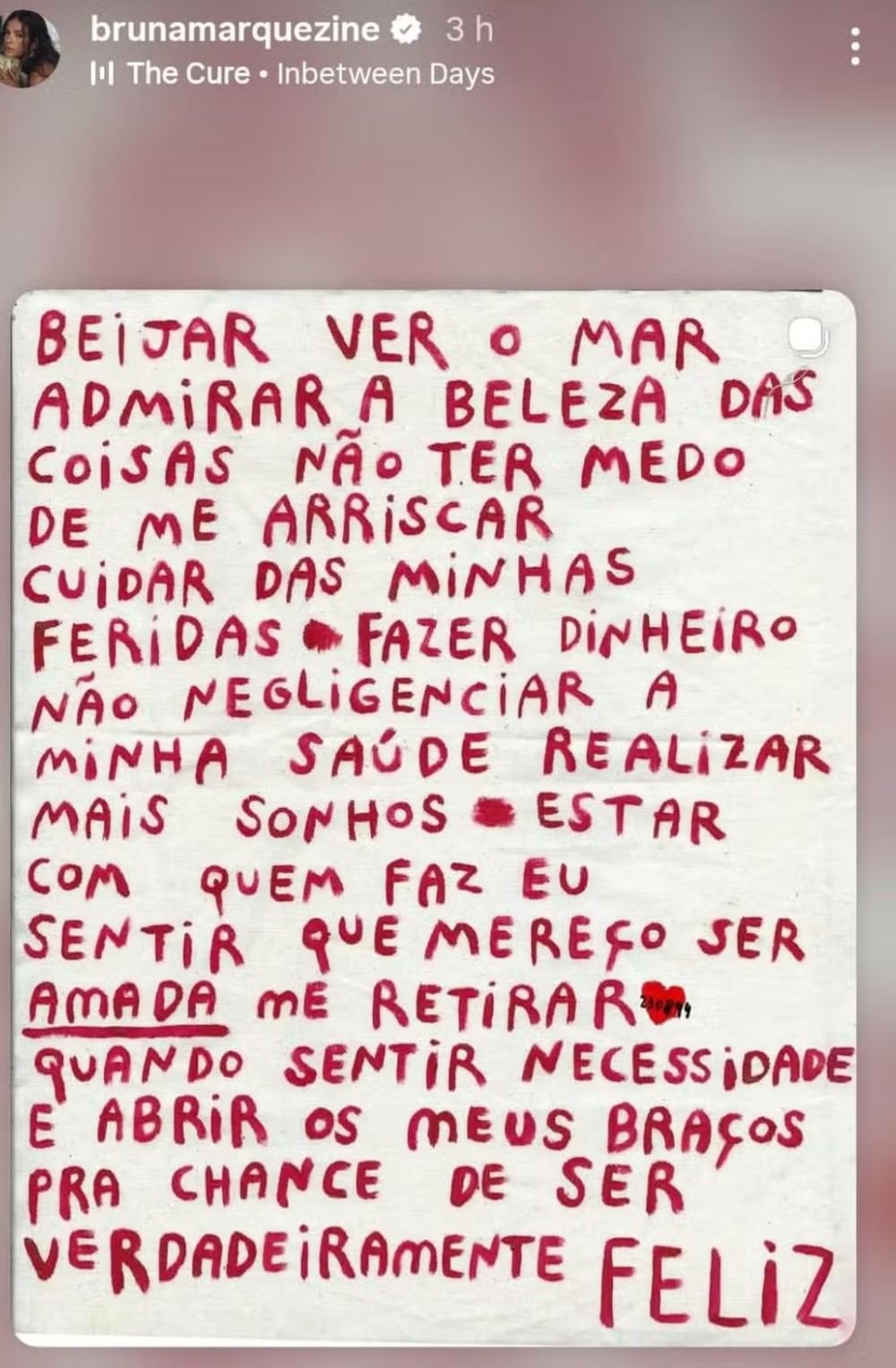Open the brunamarquezine username

pos(235,30)
